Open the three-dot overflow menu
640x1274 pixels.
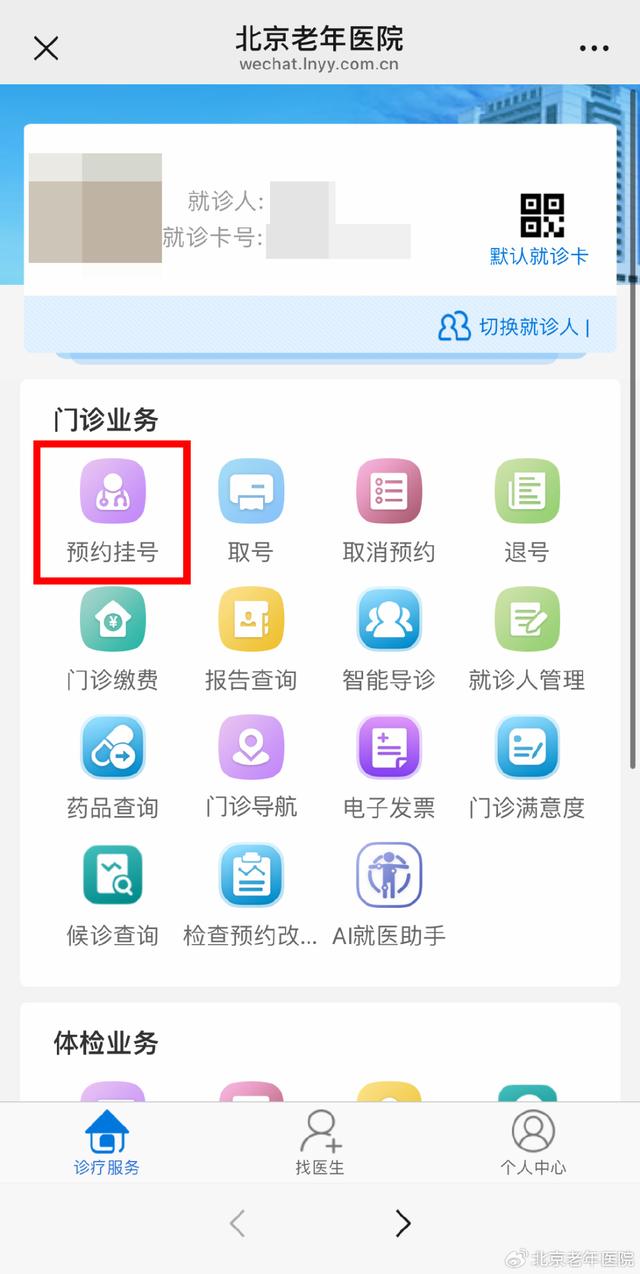(x=594, y=49)
